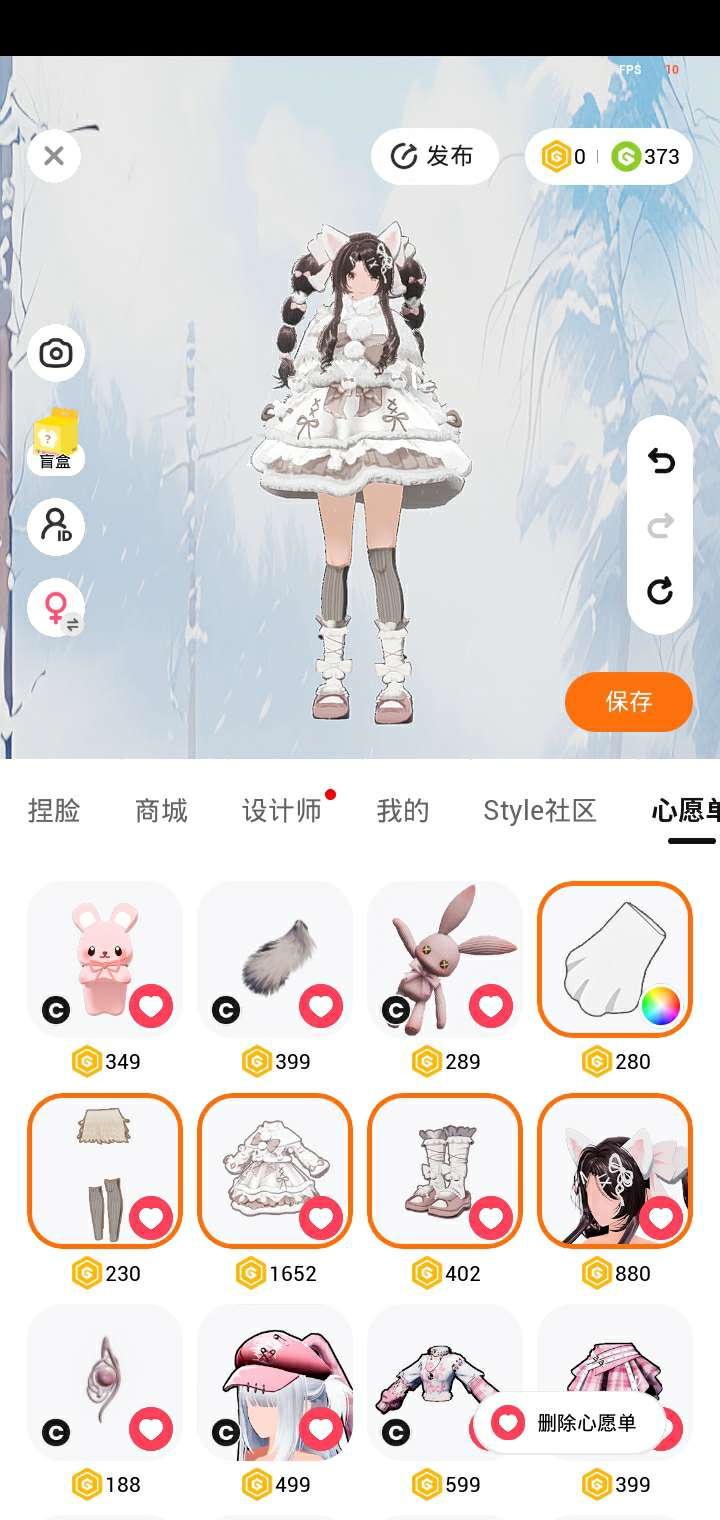
Task: Remove the 402 boots from wishlist heart
Action: click(x=490, y=1218)
